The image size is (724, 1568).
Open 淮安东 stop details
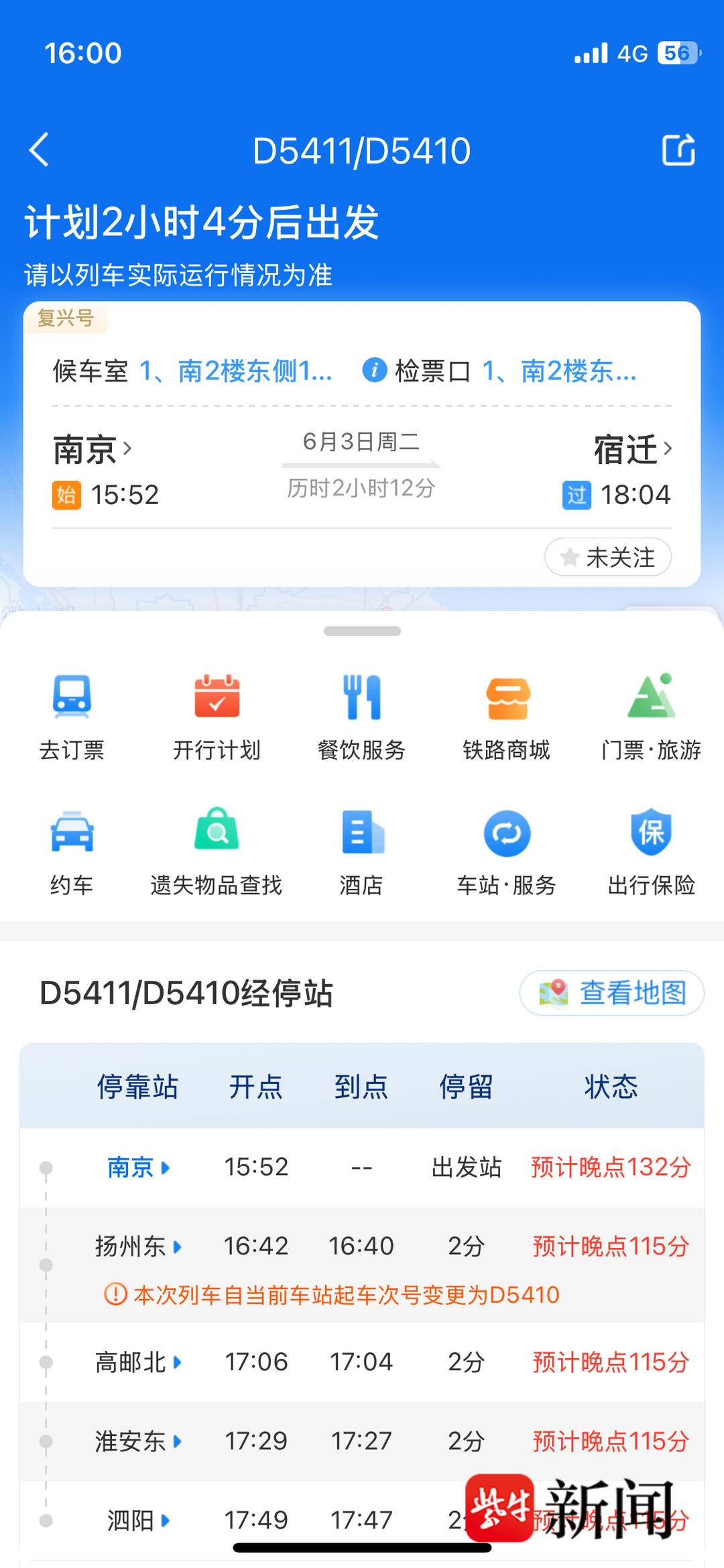click(x=138, y=1441)
